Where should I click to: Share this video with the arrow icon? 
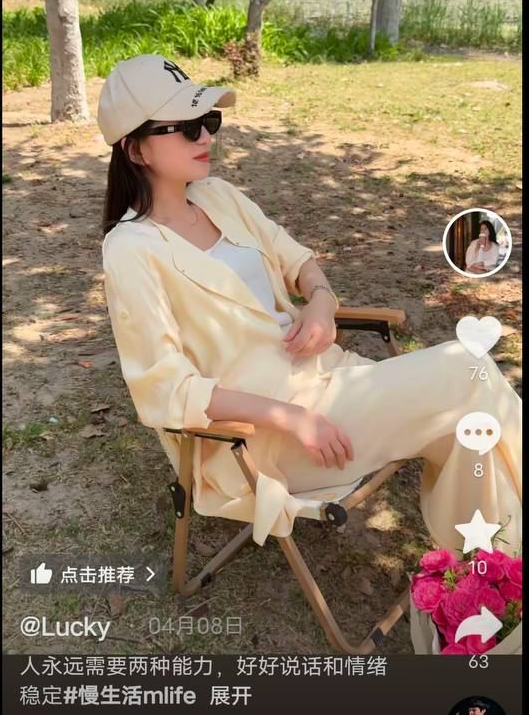[x=478, y=626]
